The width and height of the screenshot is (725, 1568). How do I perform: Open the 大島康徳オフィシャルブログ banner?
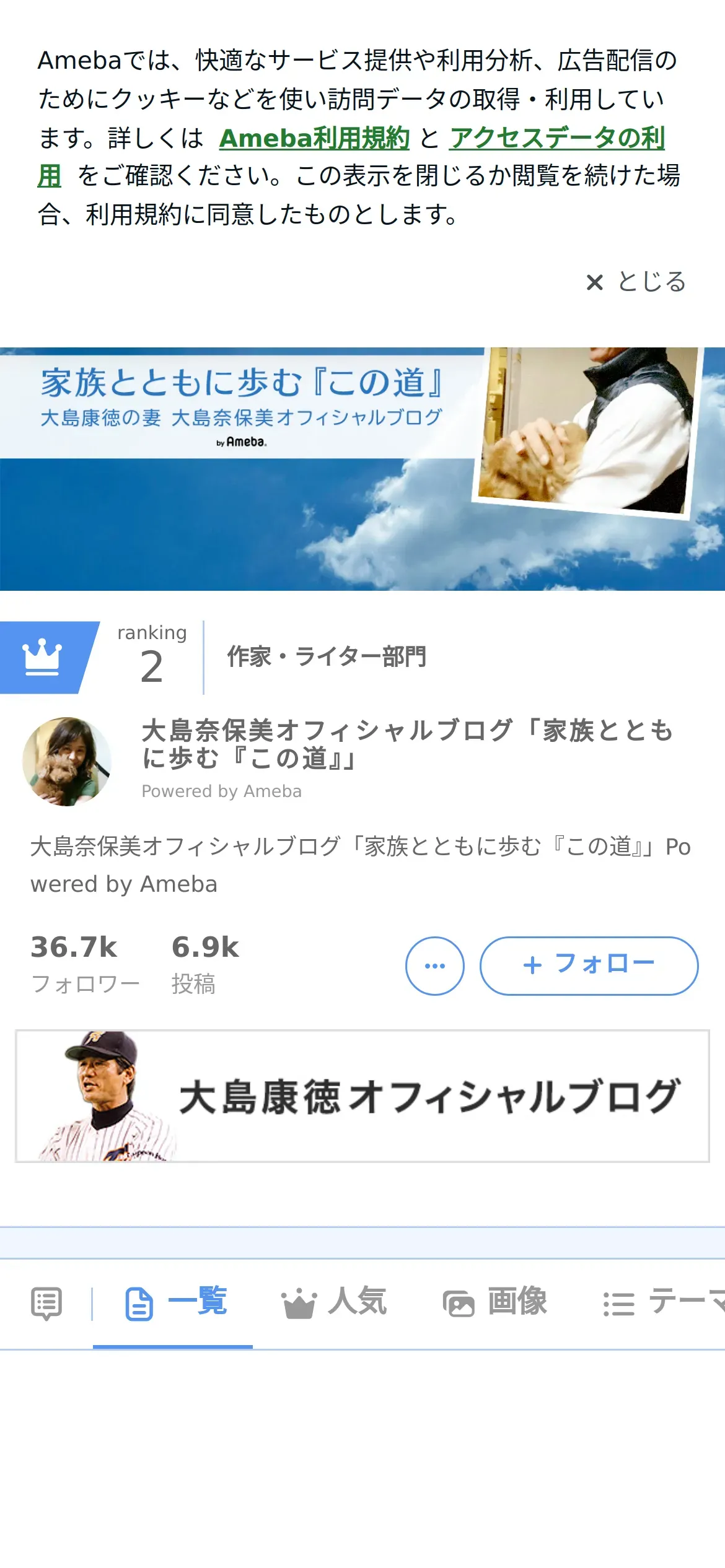coord(362,1096)
